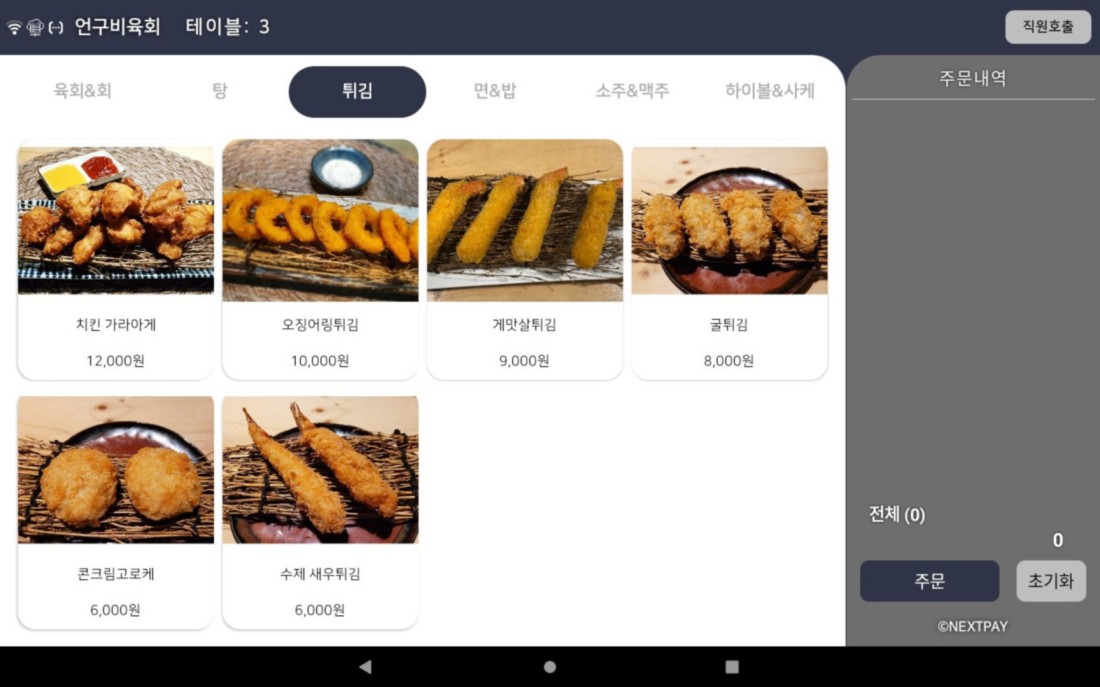Add 치킨 가라아게 to the order

coord(116,260)
